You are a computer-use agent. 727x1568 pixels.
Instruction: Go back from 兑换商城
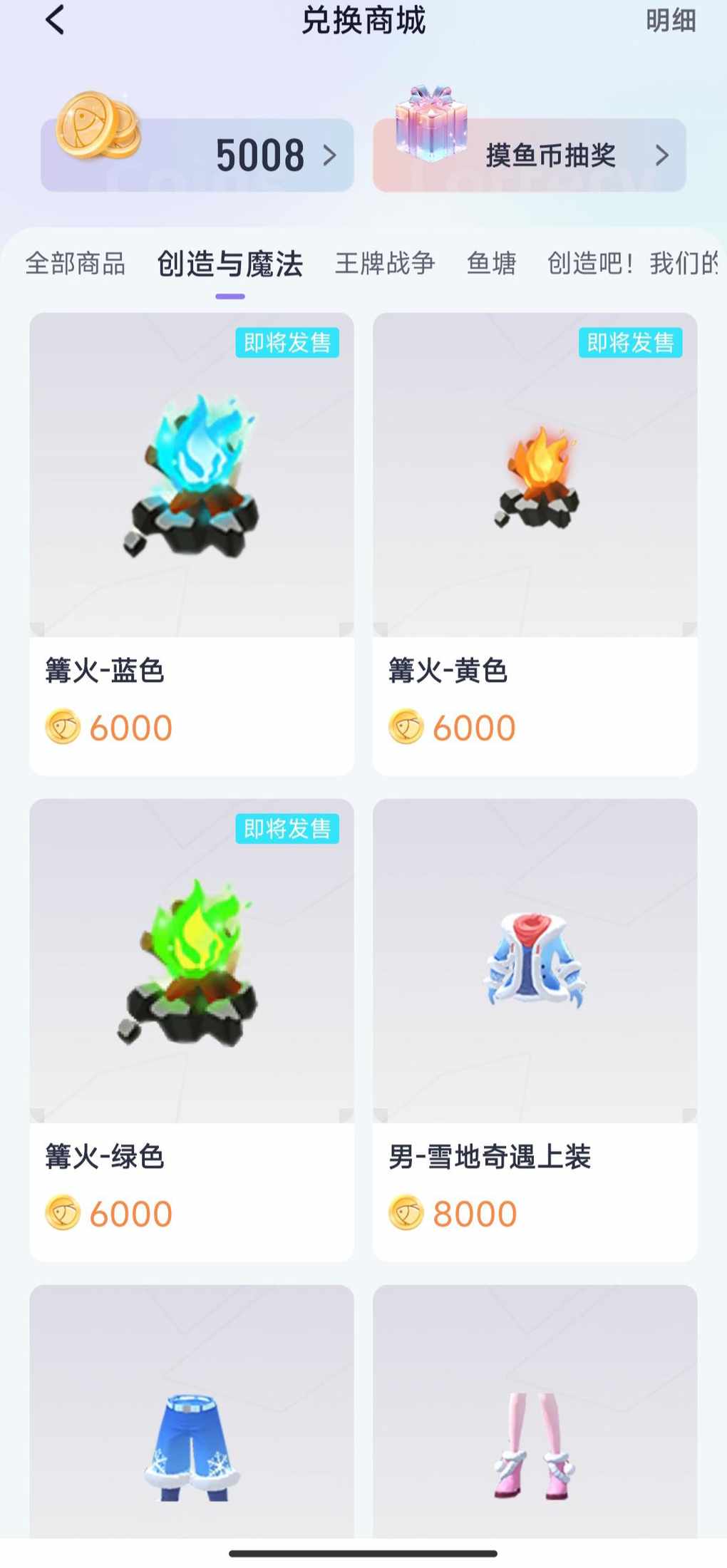[x=55, y=20]
